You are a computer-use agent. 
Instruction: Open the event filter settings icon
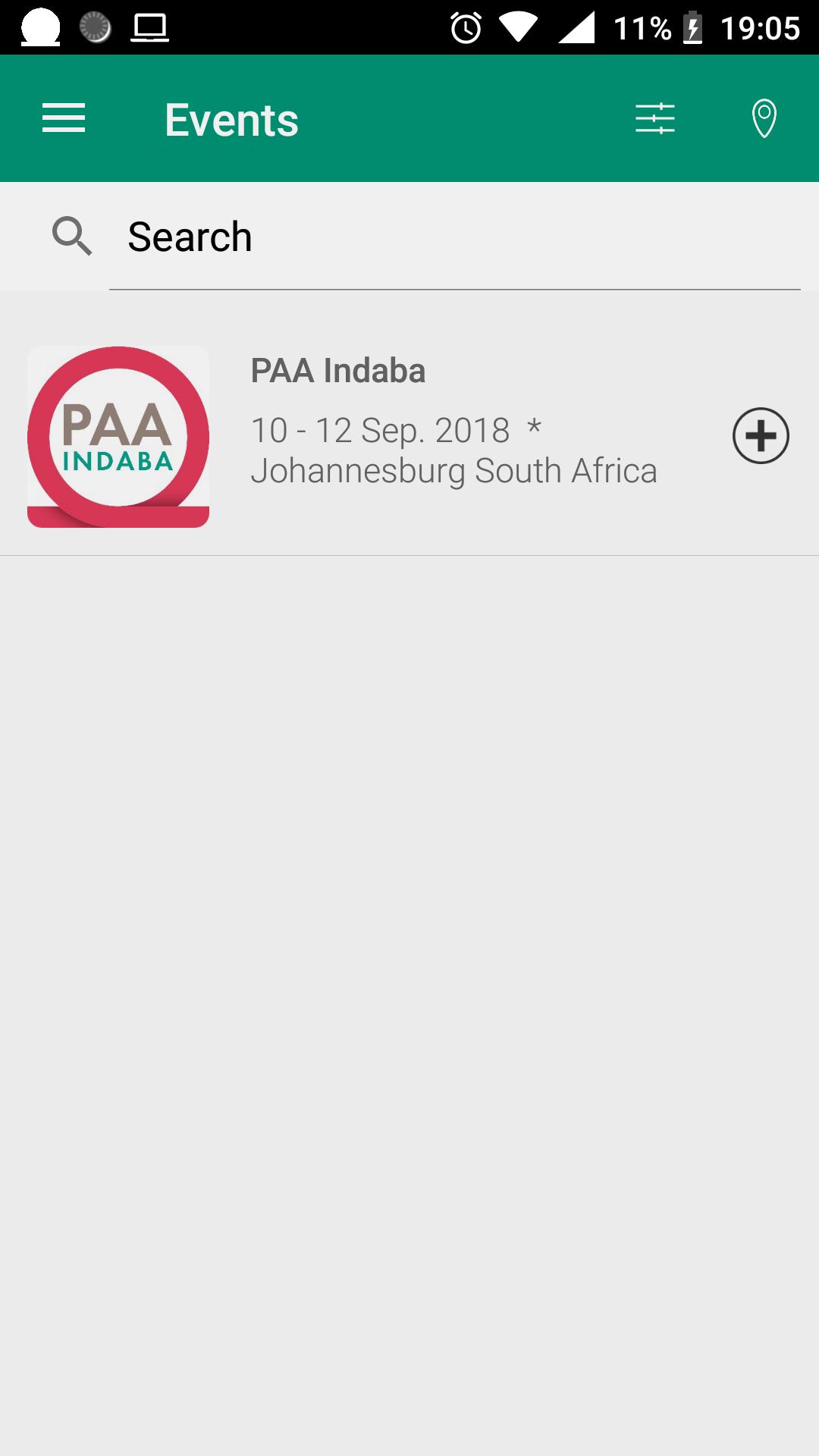click(x=655, y=118)
